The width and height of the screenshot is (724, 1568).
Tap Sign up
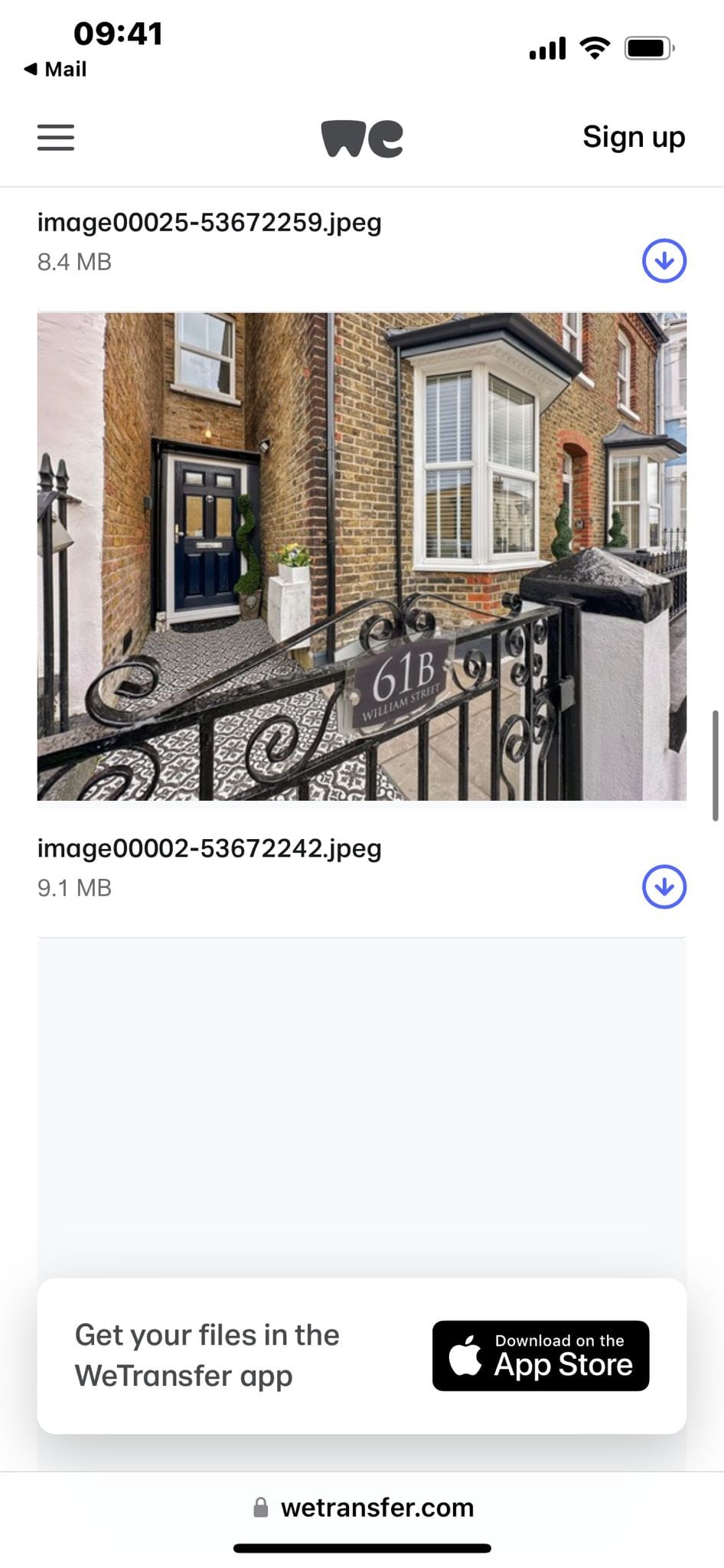pos(633,138)
